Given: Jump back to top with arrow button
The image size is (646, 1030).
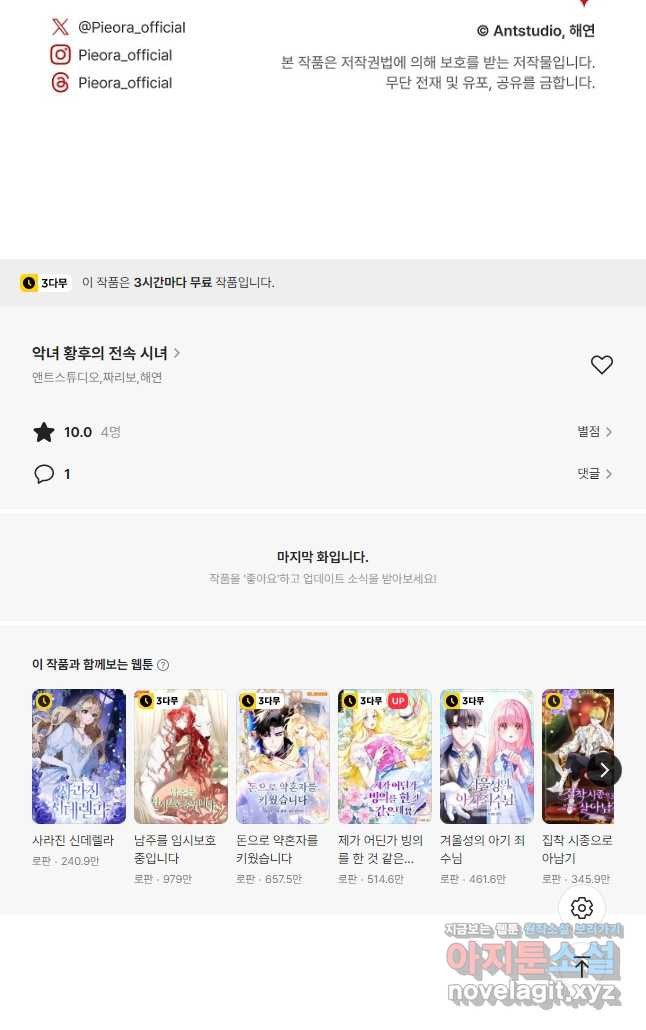Looking at the screenshot, I should 582,967.
